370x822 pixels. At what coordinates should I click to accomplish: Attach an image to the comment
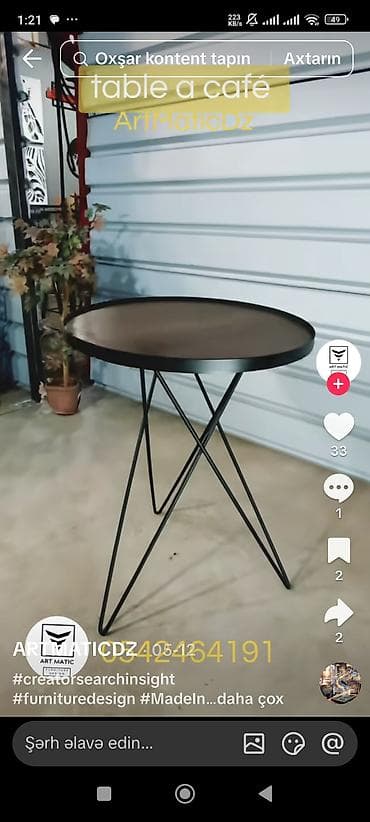click(x=254, y=743)
